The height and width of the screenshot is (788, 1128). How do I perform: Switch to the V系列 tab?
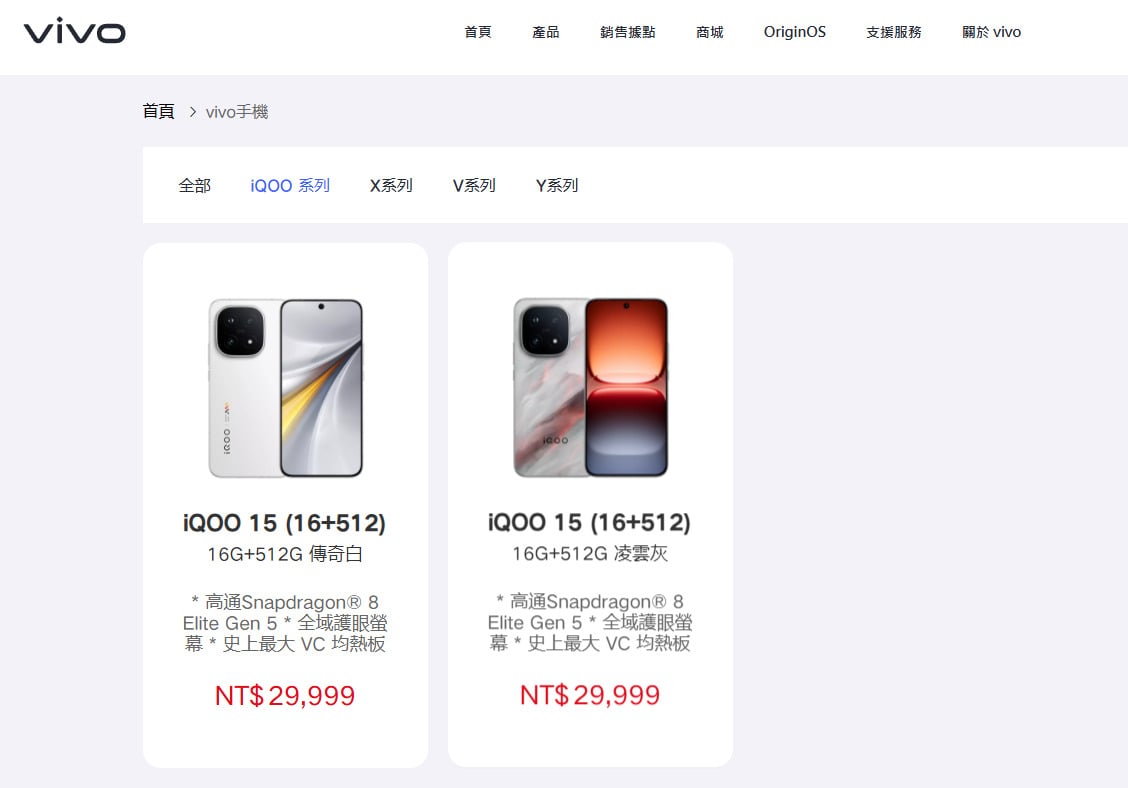[474, 185]
